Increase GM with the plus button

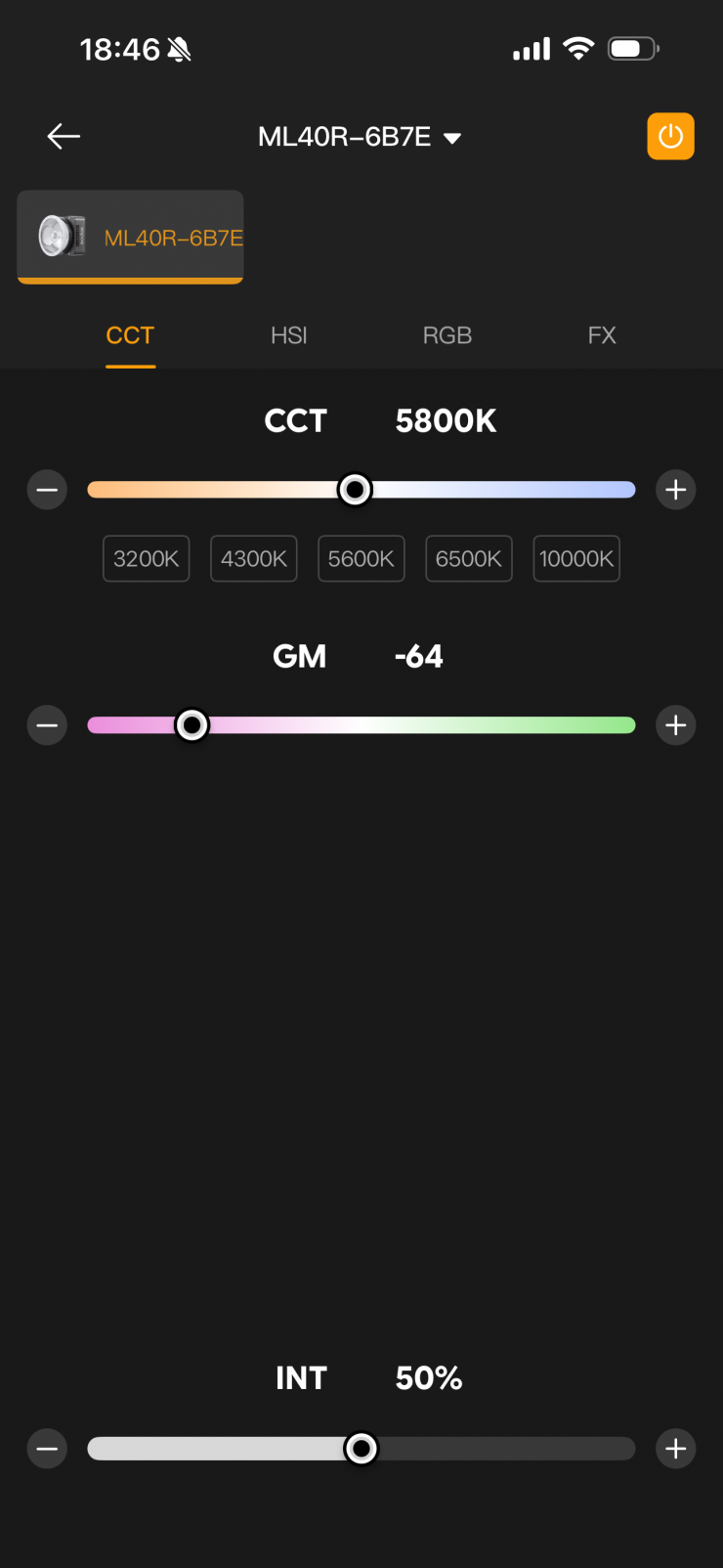676,725
